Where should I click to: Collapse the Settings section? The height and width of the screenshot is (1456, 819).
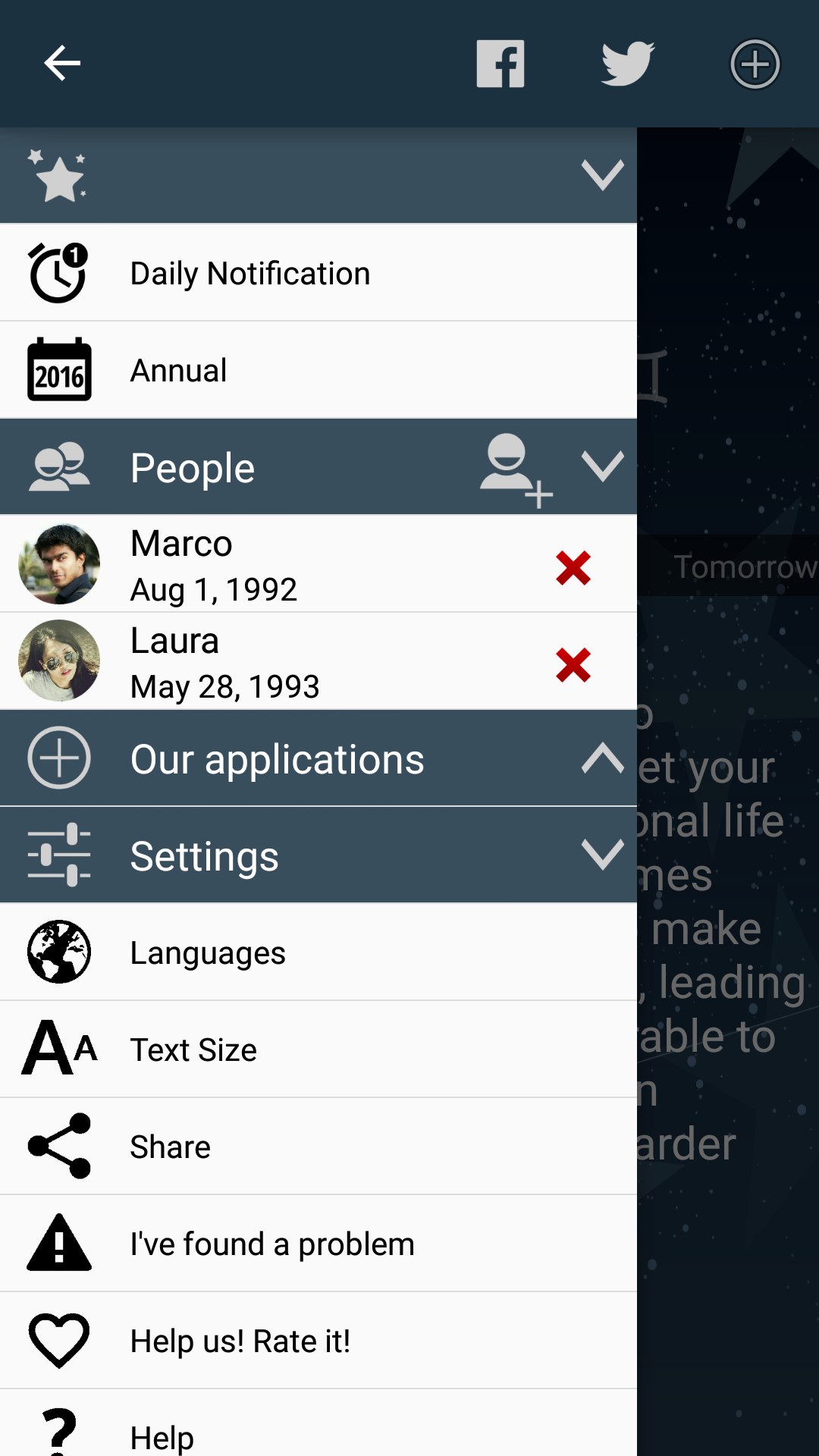click(x=602, y=855)
